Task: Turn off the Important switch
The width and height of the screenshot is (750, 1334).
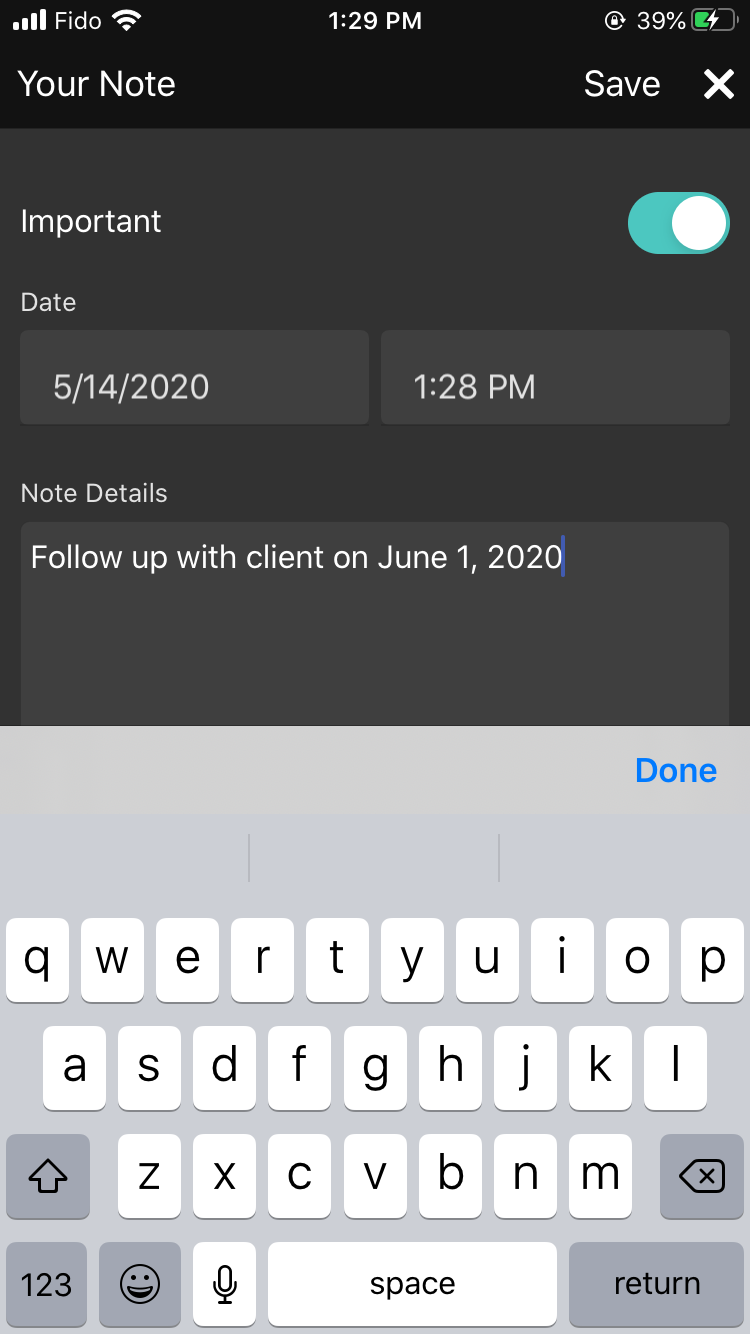Action: coord(679,223)
